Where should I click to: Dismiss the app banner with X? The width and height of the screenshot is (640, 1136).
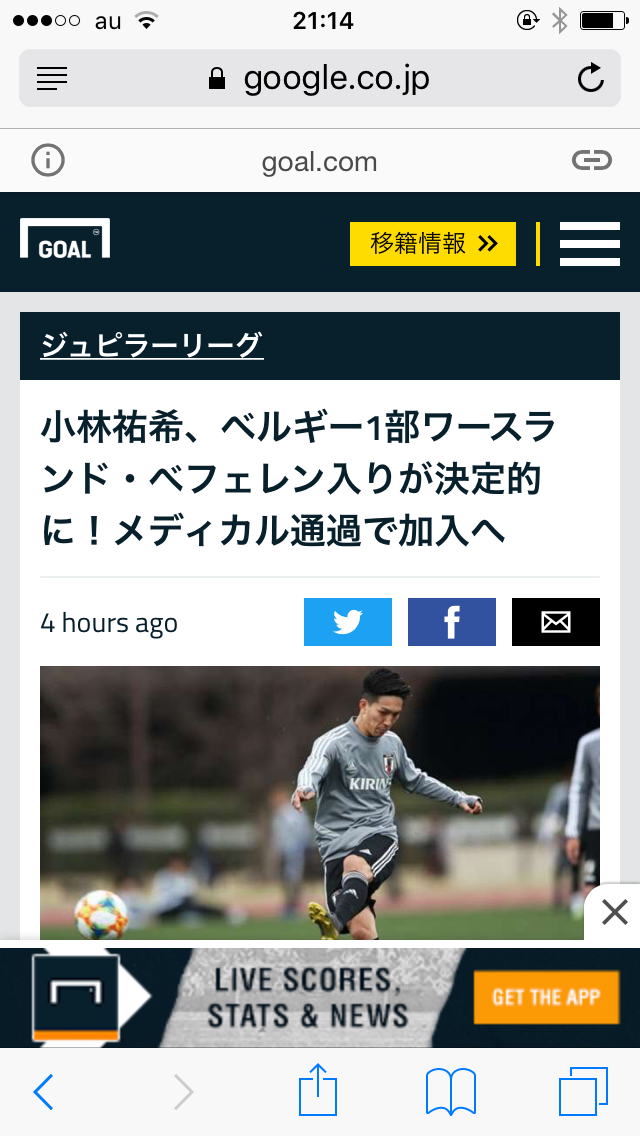[x=614, y=912]
